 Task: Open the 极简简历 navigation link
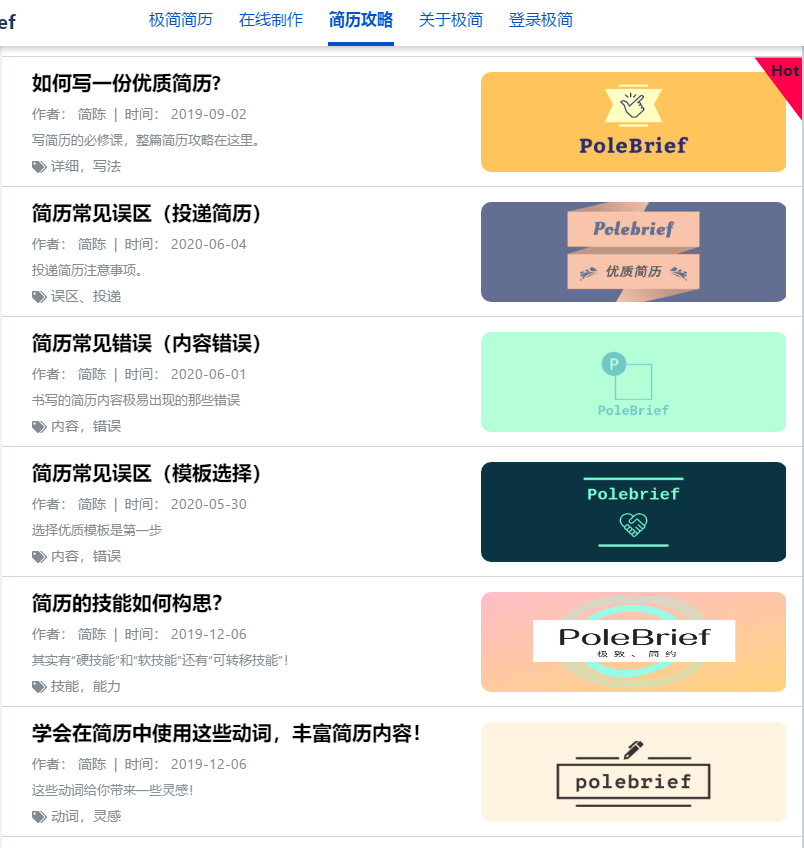point(180,20)
